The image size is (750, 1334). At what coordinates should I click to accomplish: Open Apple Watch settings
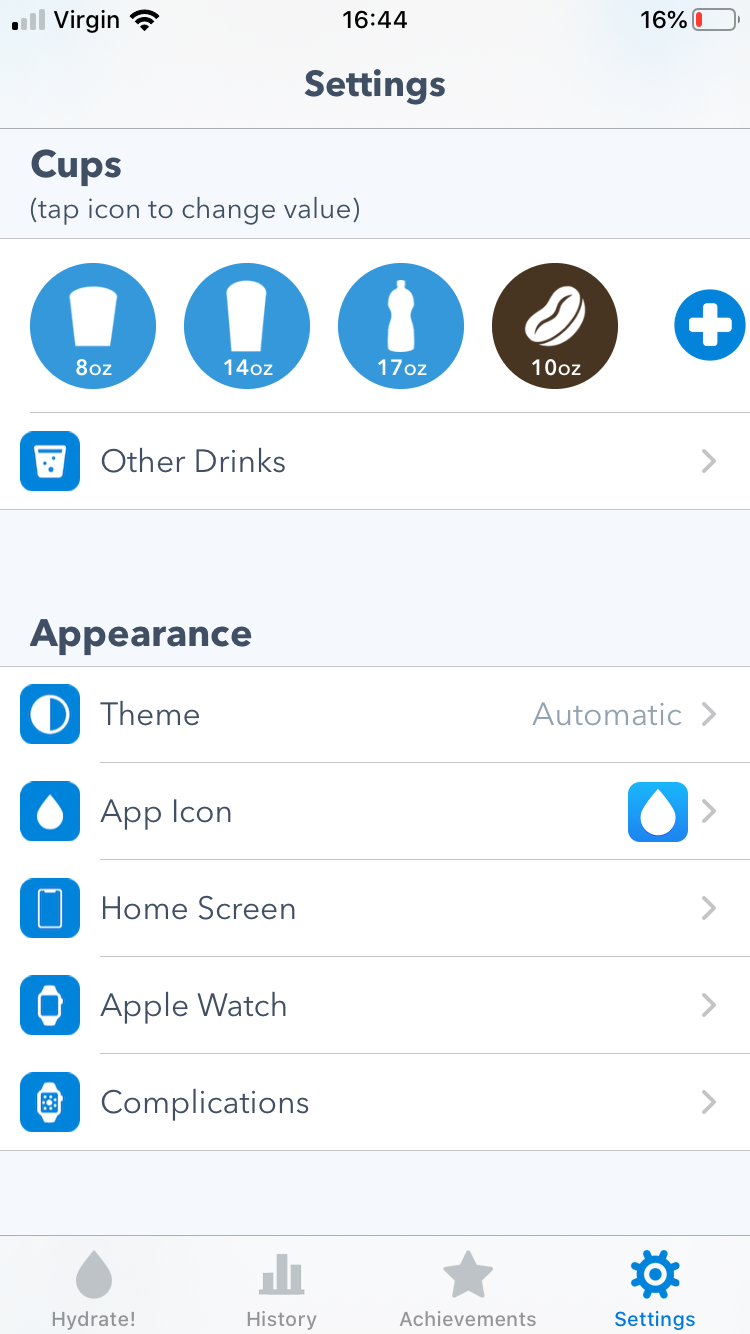pos(375,1005)
